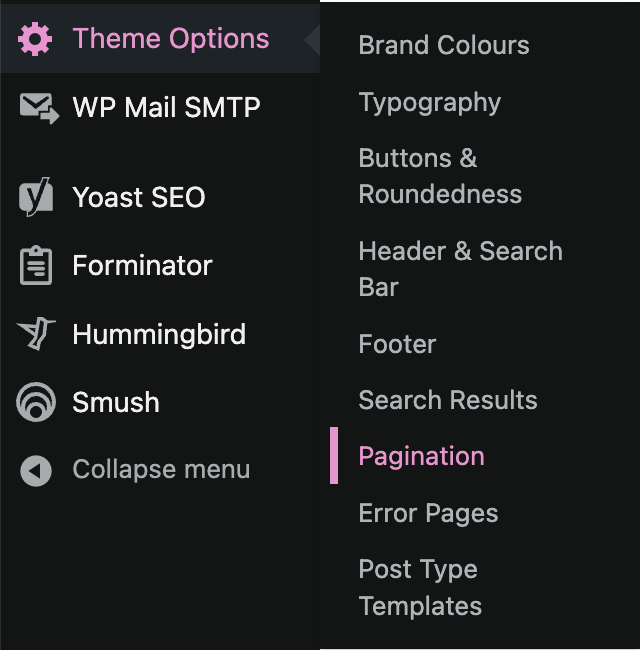Image resolution: width=640 pixels, height=650 pixels.
Task: Open the Pagination options
Action: pyautogui.click(x=421, y=456)
